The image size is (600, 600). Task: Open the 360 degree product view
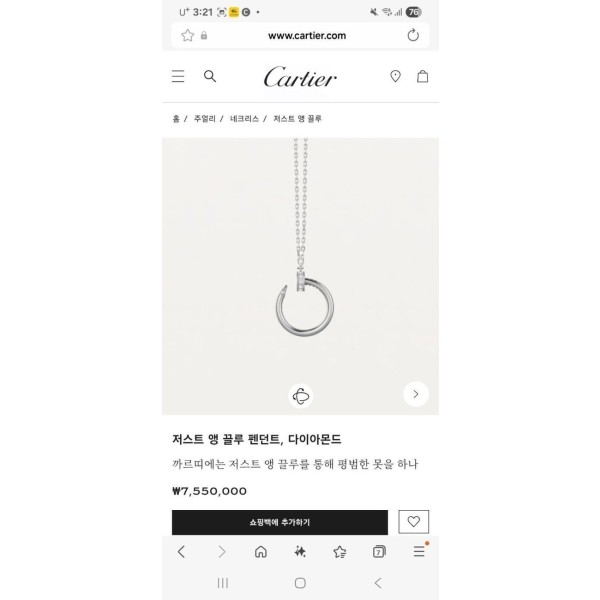[301, 396]
